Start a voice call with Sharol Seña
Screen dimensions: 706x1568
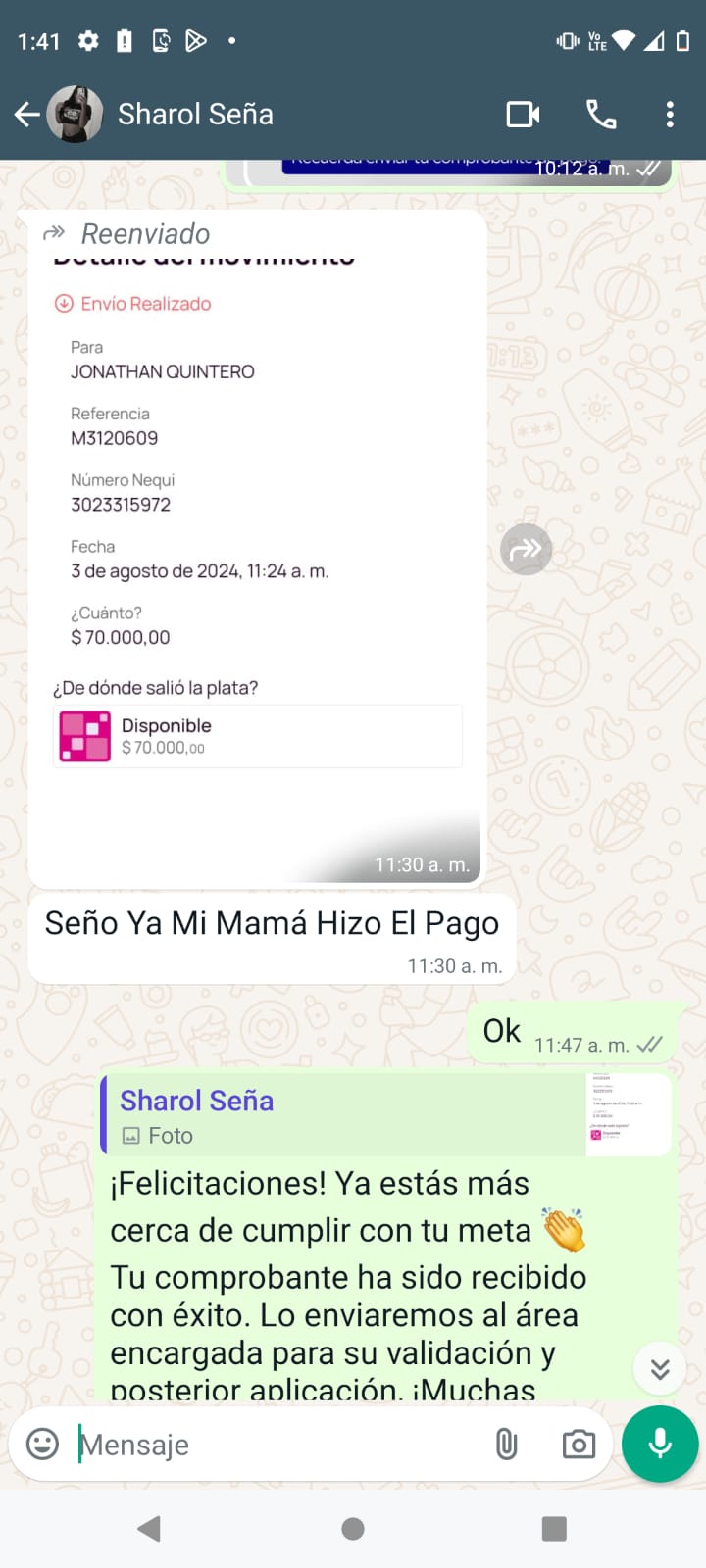click(x=601, y=115)
